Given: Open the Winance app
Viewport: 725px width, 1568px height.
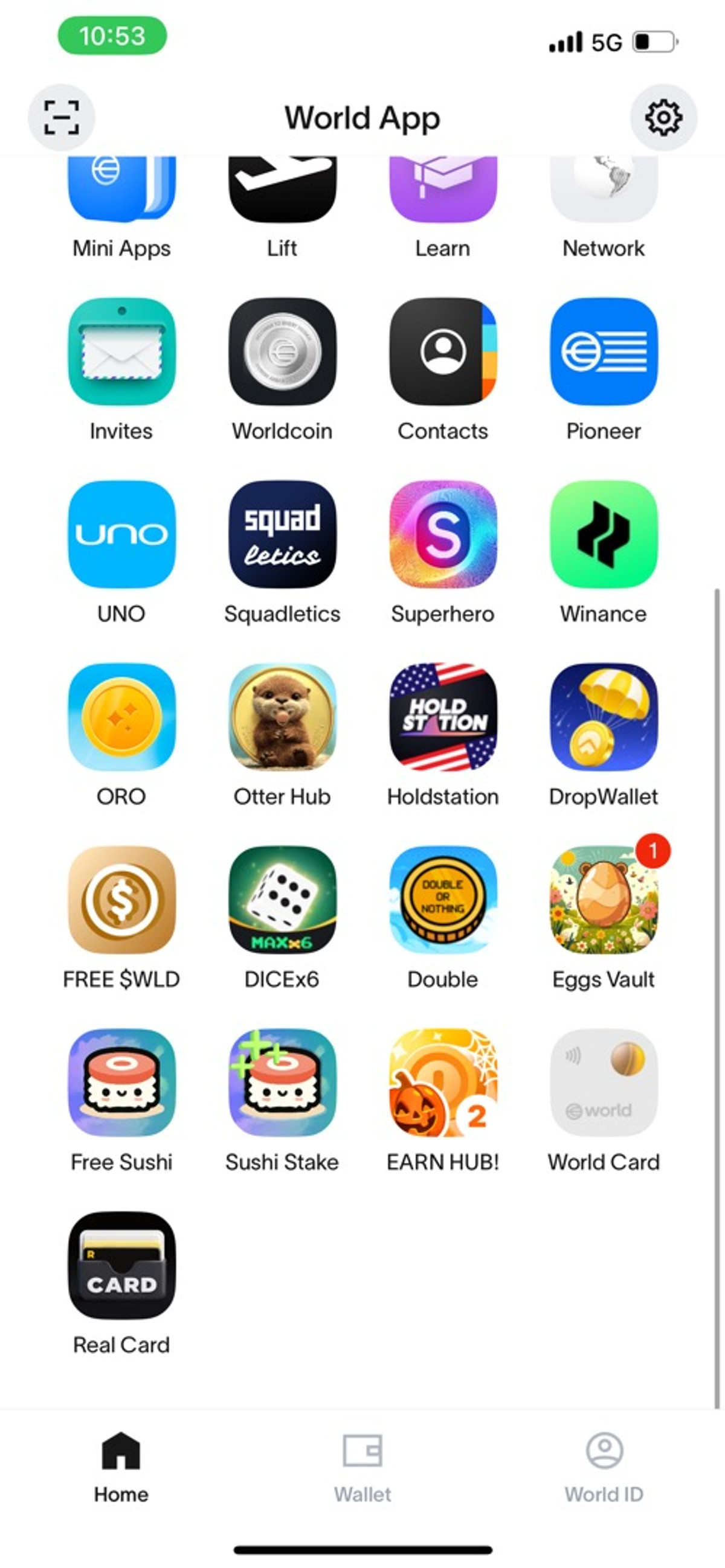Looking at the screenshot, I should pos(604,534).
